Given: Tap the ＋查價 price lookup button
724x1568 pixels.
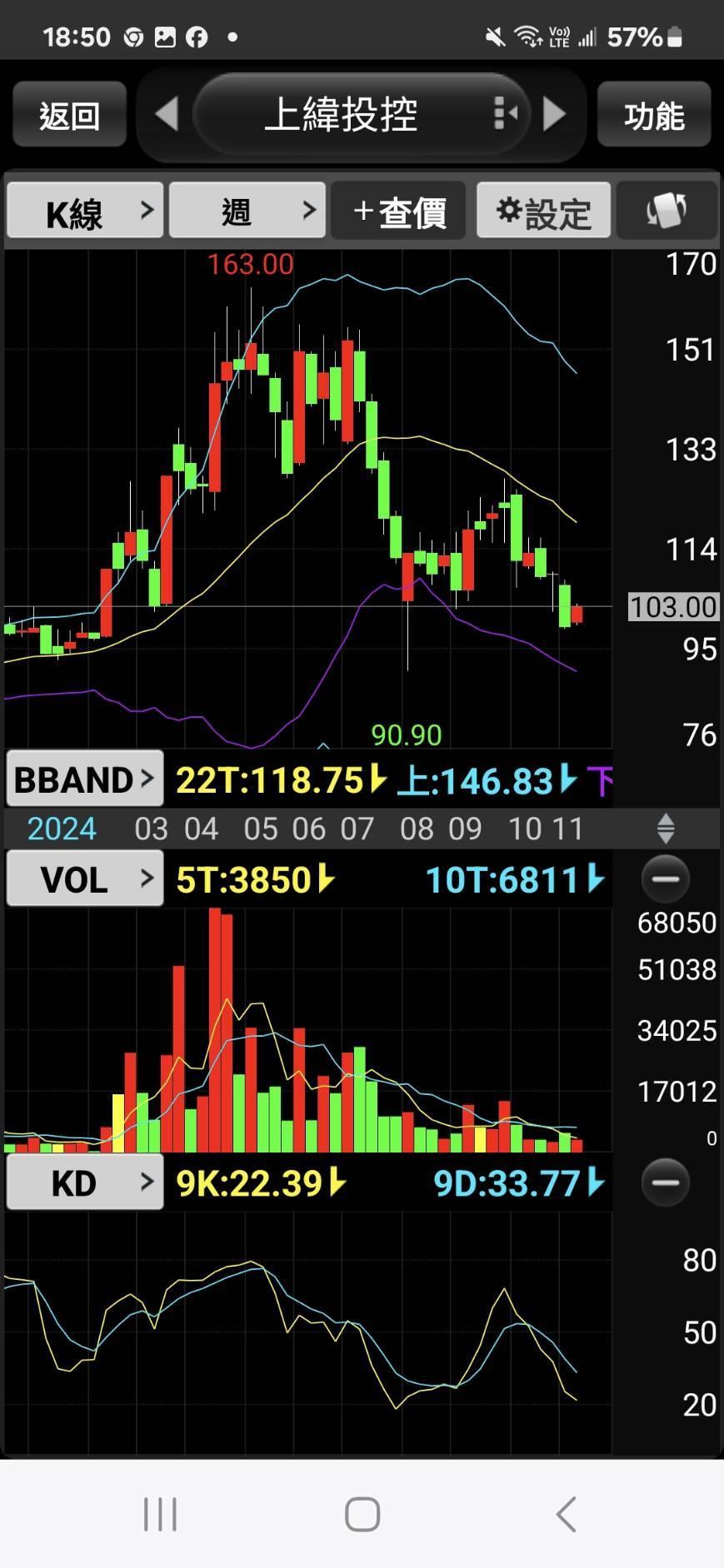Looking at the screenshot, I should 399,212.
